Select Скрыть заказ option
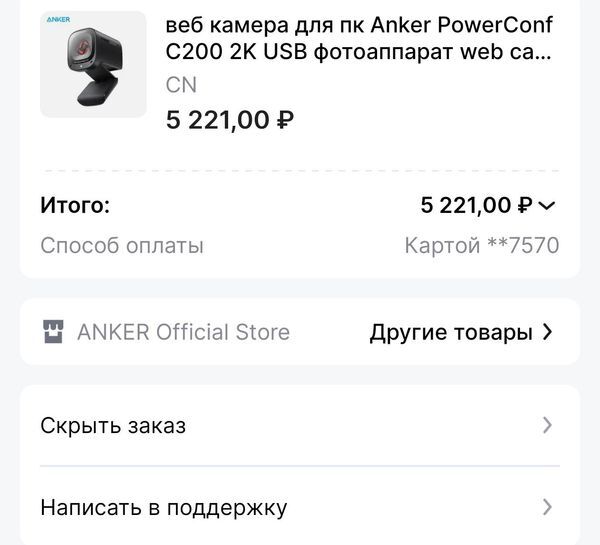The height and width of the screenshot is (545, 600). 298,426
